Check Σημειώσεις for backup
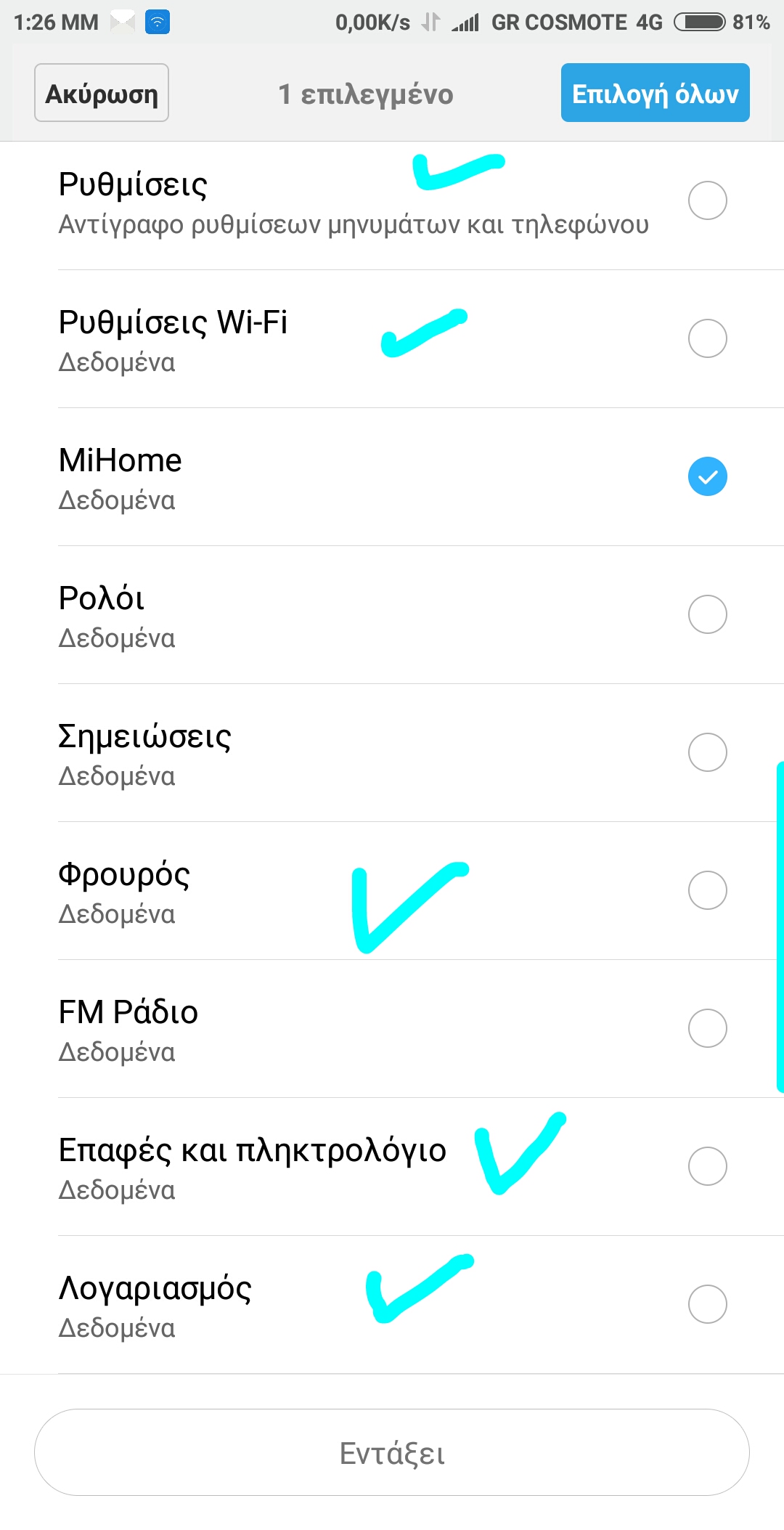Viewport: 784px width, 1530px height. point(392,753)
